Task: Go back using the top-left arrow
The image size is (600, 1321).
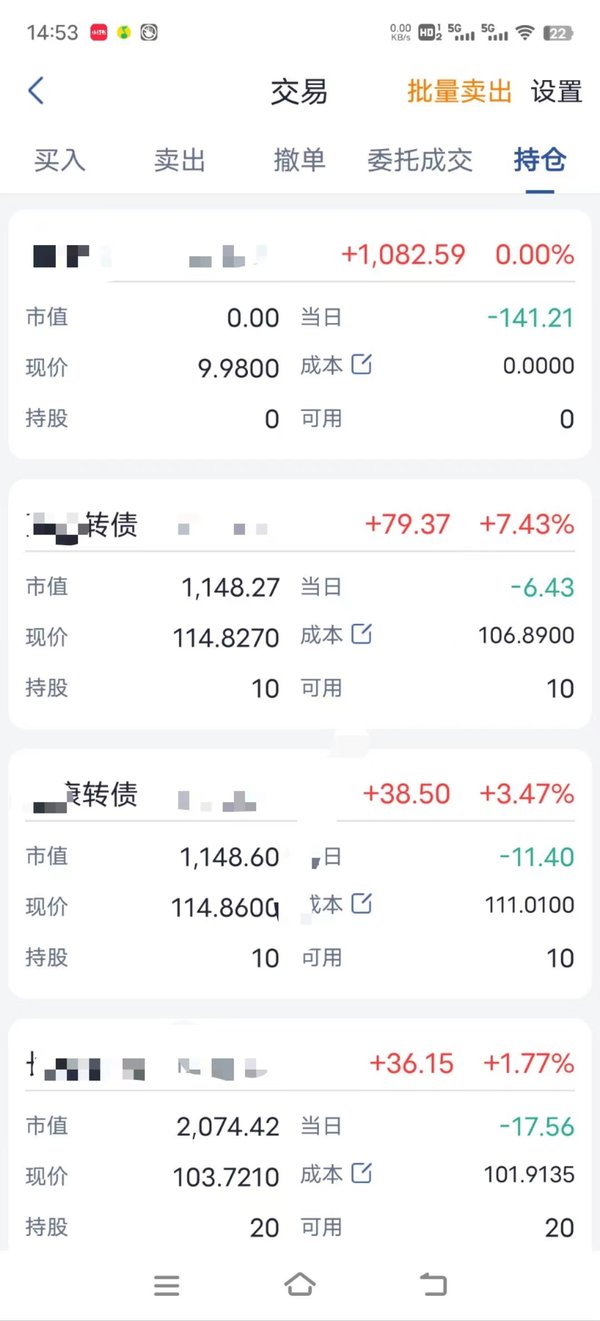Action: point(36,91)
